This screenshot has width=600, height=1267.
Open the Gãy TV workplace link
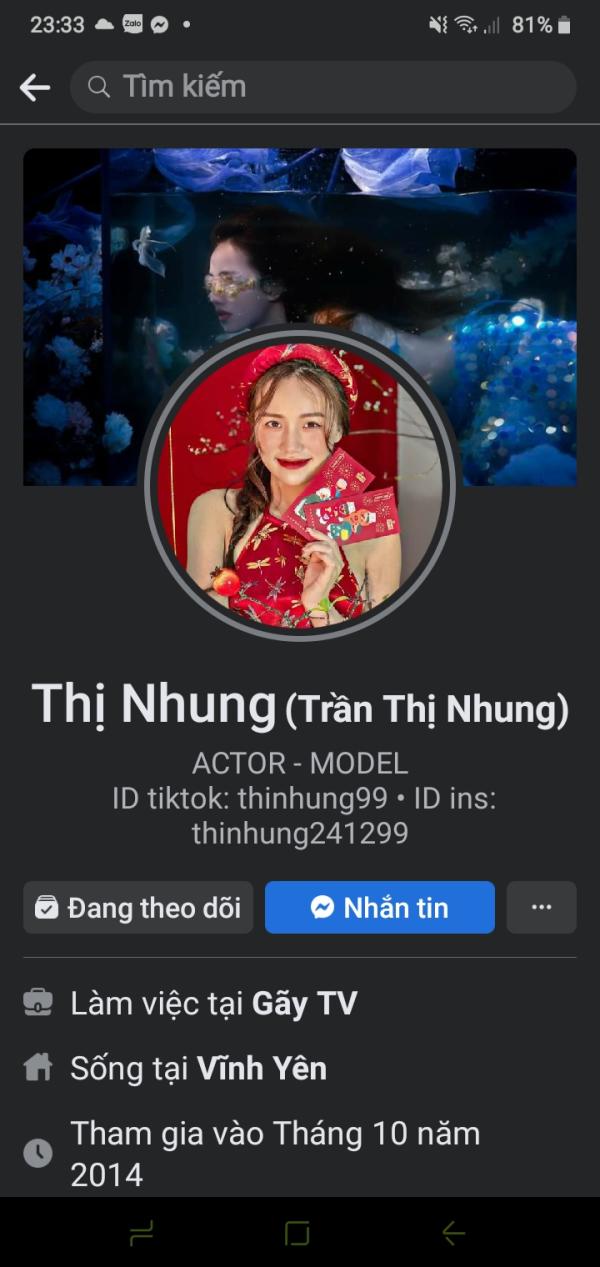click(x=305, y=1003)
